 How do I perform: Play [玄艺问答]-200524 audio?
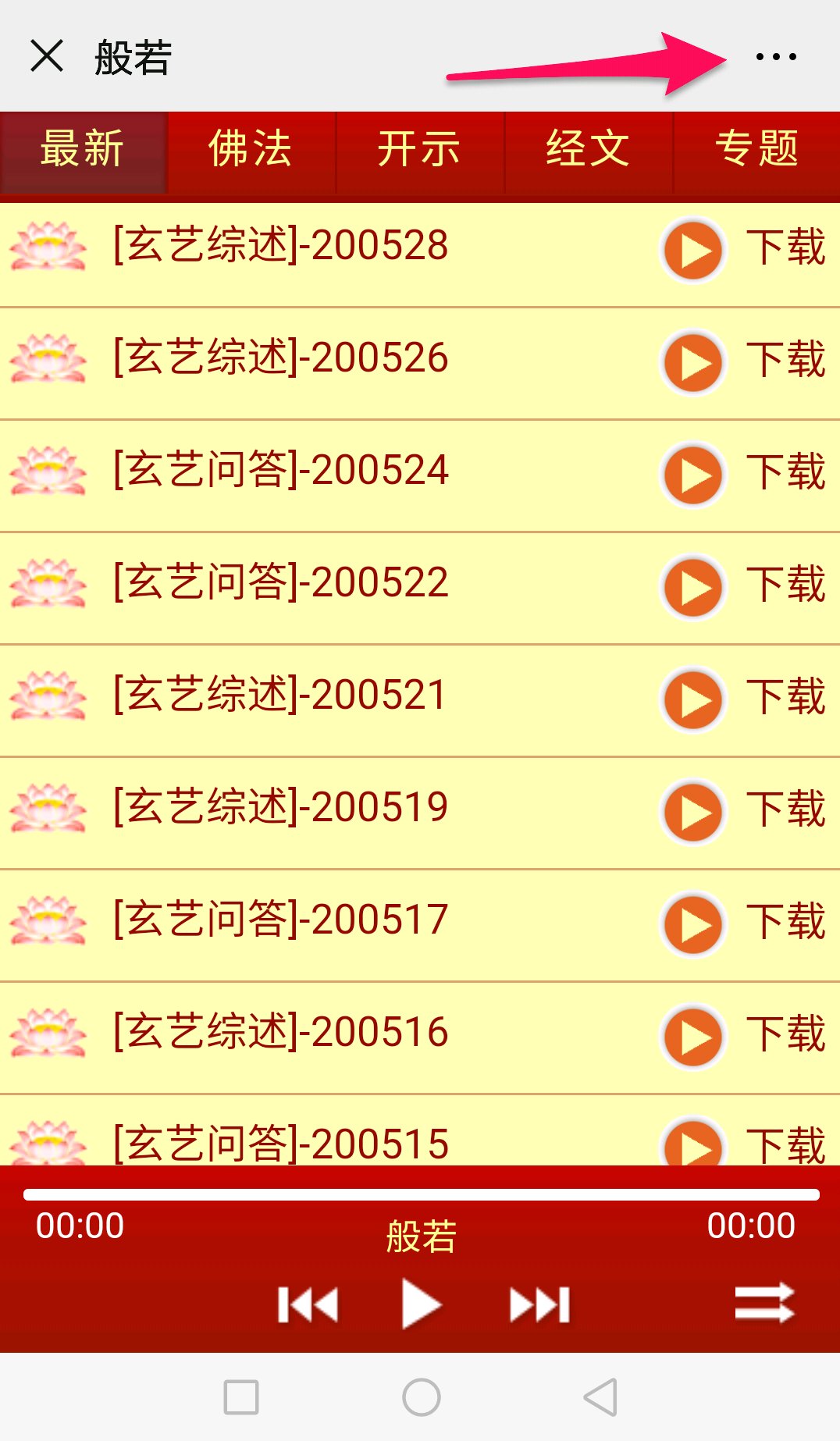click(692, 475)
